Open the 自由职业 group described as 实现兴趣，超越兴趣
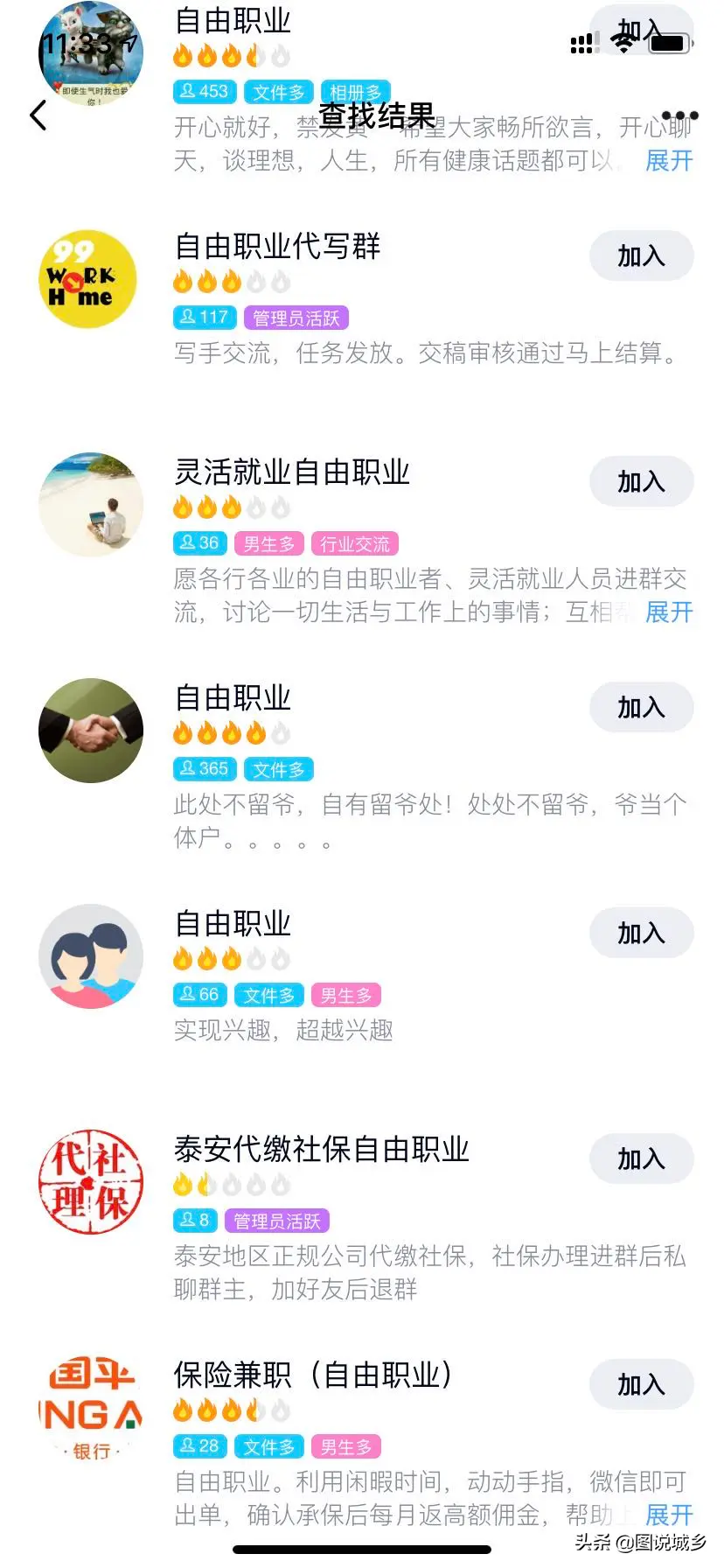Screen dimensions: 724x1568 (x=233, y=924)
